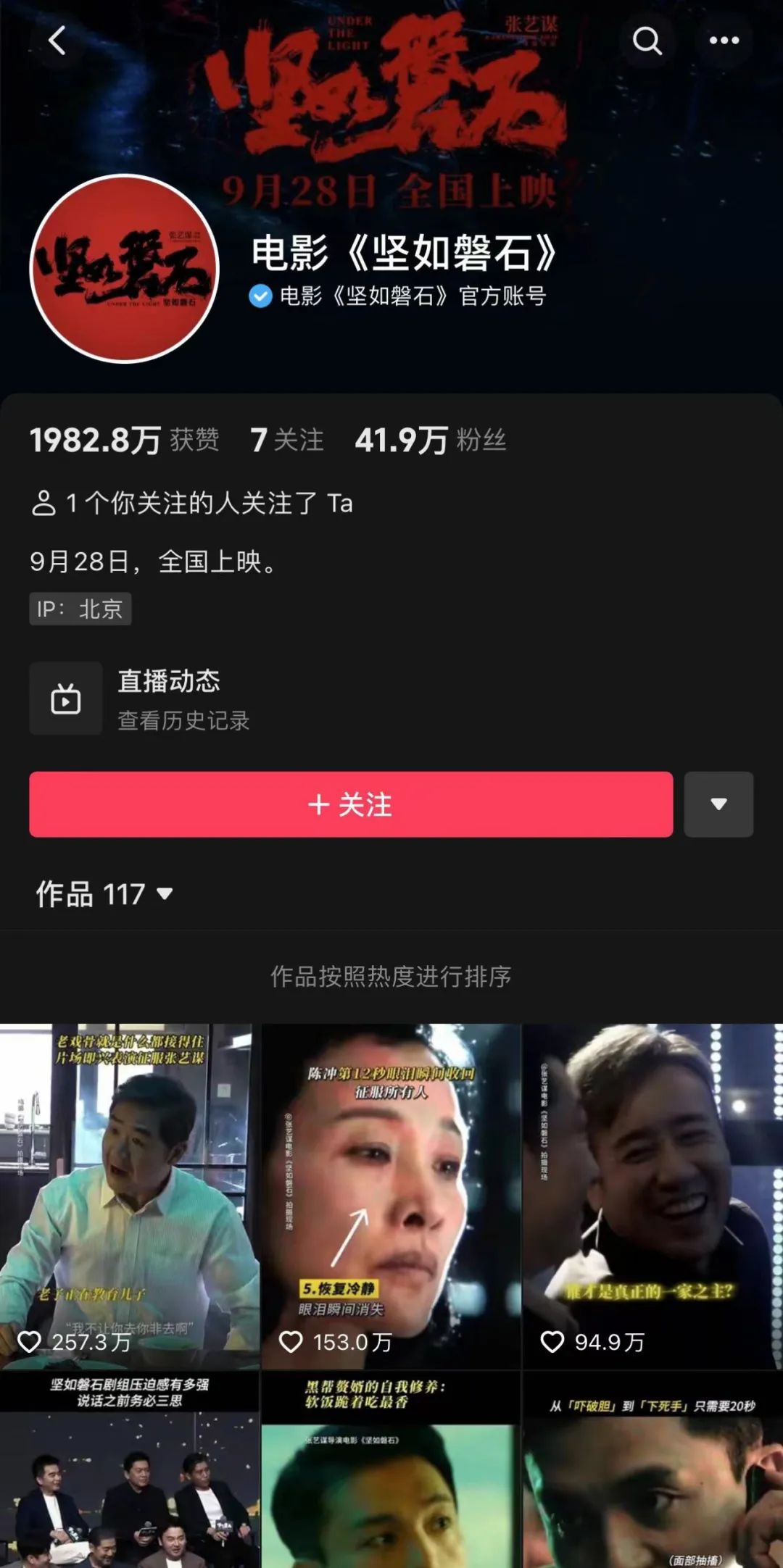Open the video with 257.3万 likes

pos(129,1196)
